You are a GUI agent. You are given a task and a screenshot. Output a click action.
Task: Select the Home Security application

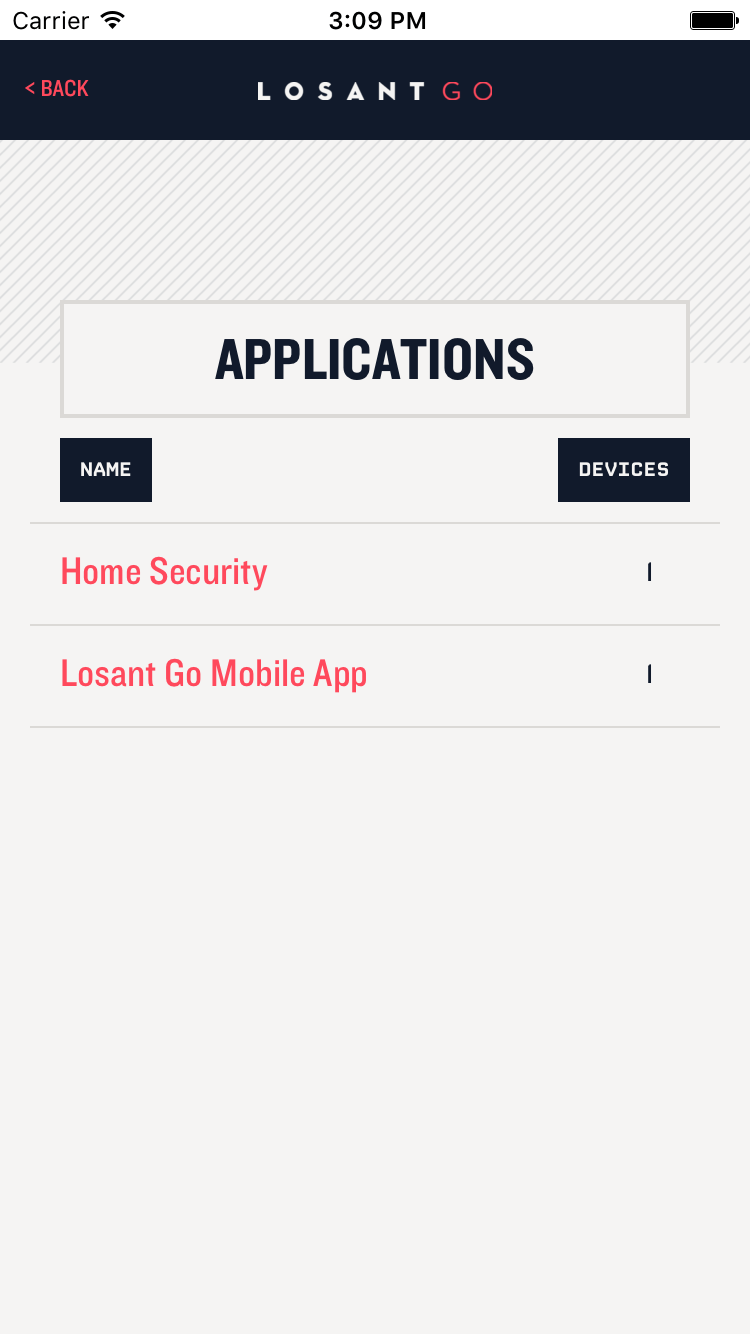coord(163,572)
